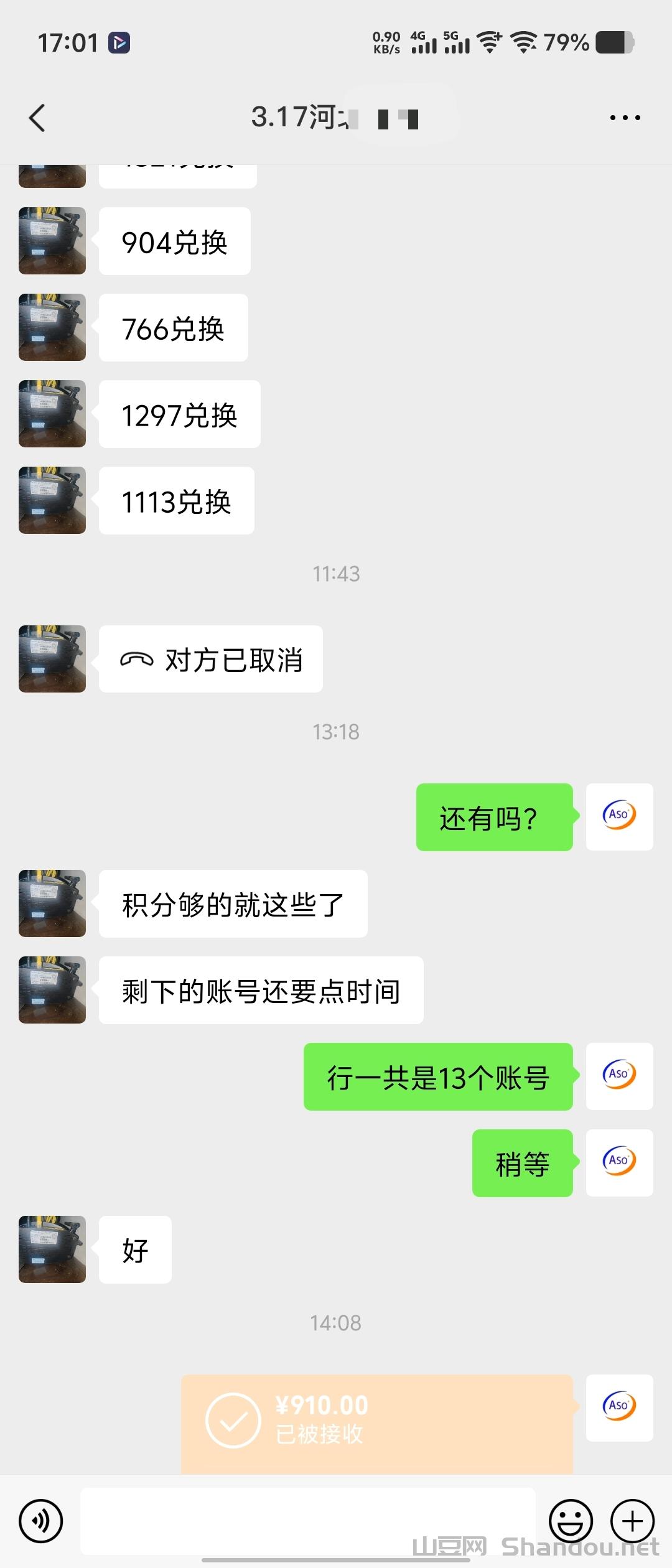The image size is (672, 1568).
Task: Tap the ASO icon next to 还有吗 message
Action: pyautogui.click(x=619, y=817)
